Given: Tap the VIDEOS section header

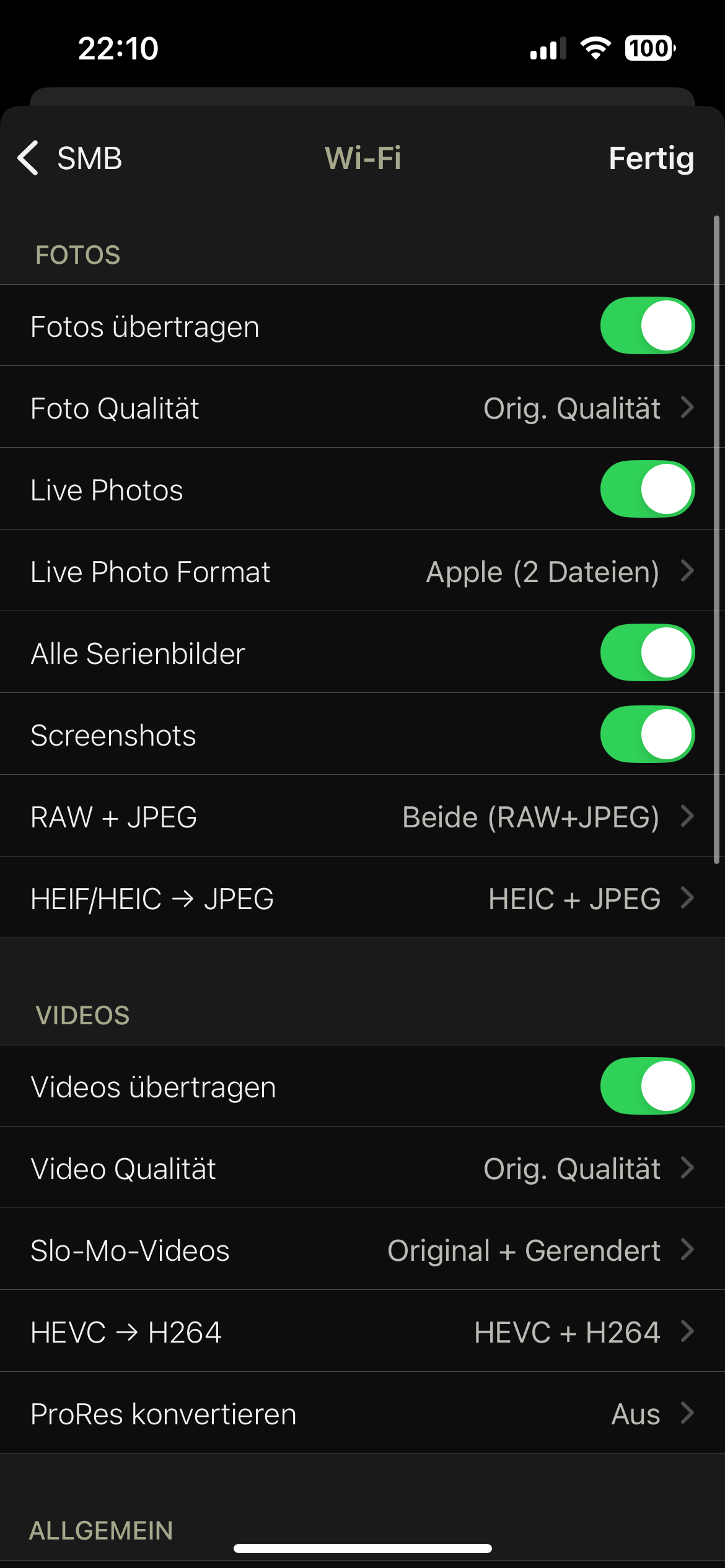Looking at the screenshot, I should [83, 1015].
